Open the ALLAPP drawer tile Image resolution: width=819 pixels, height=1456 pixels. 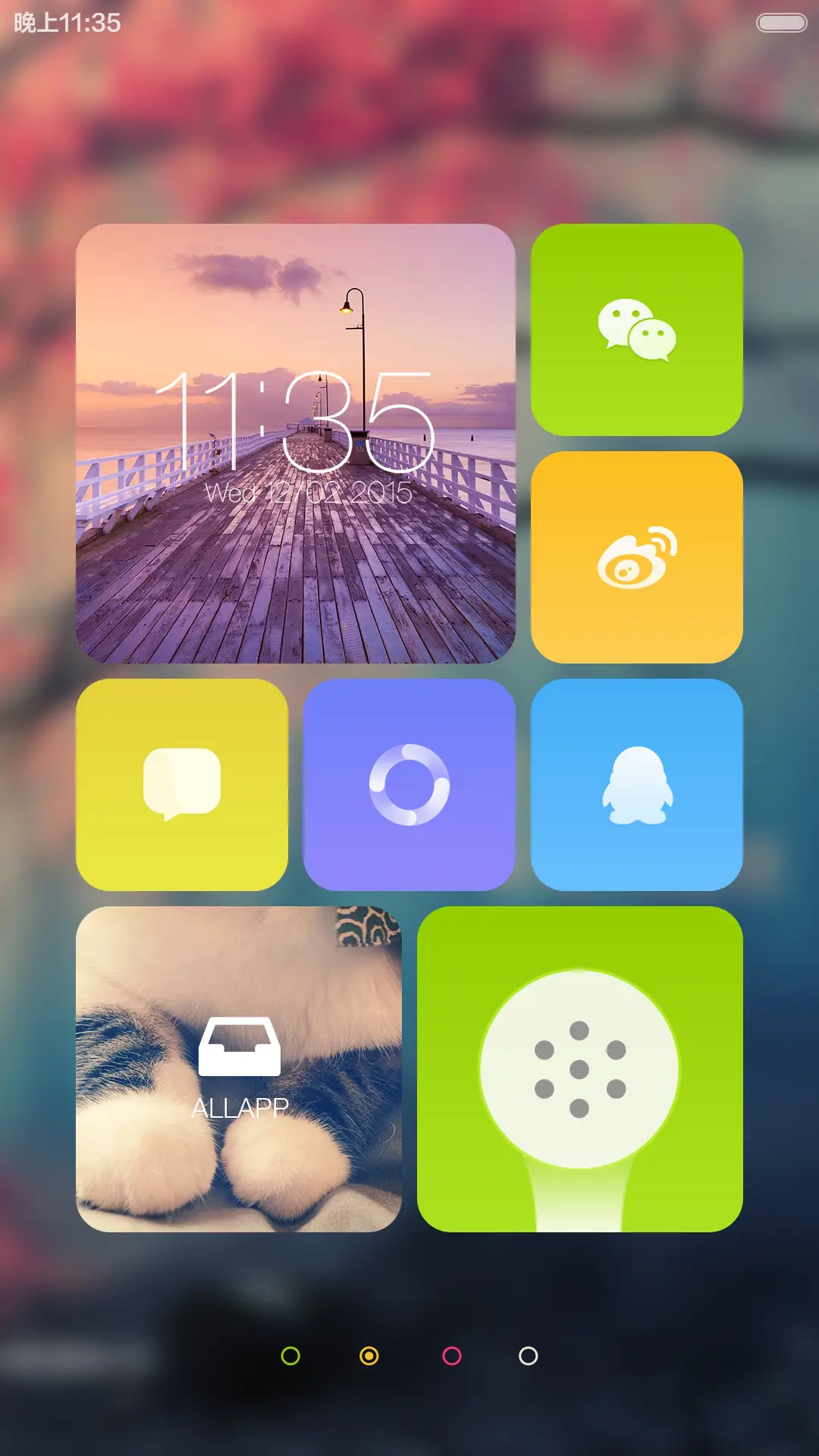(239, 1069)
